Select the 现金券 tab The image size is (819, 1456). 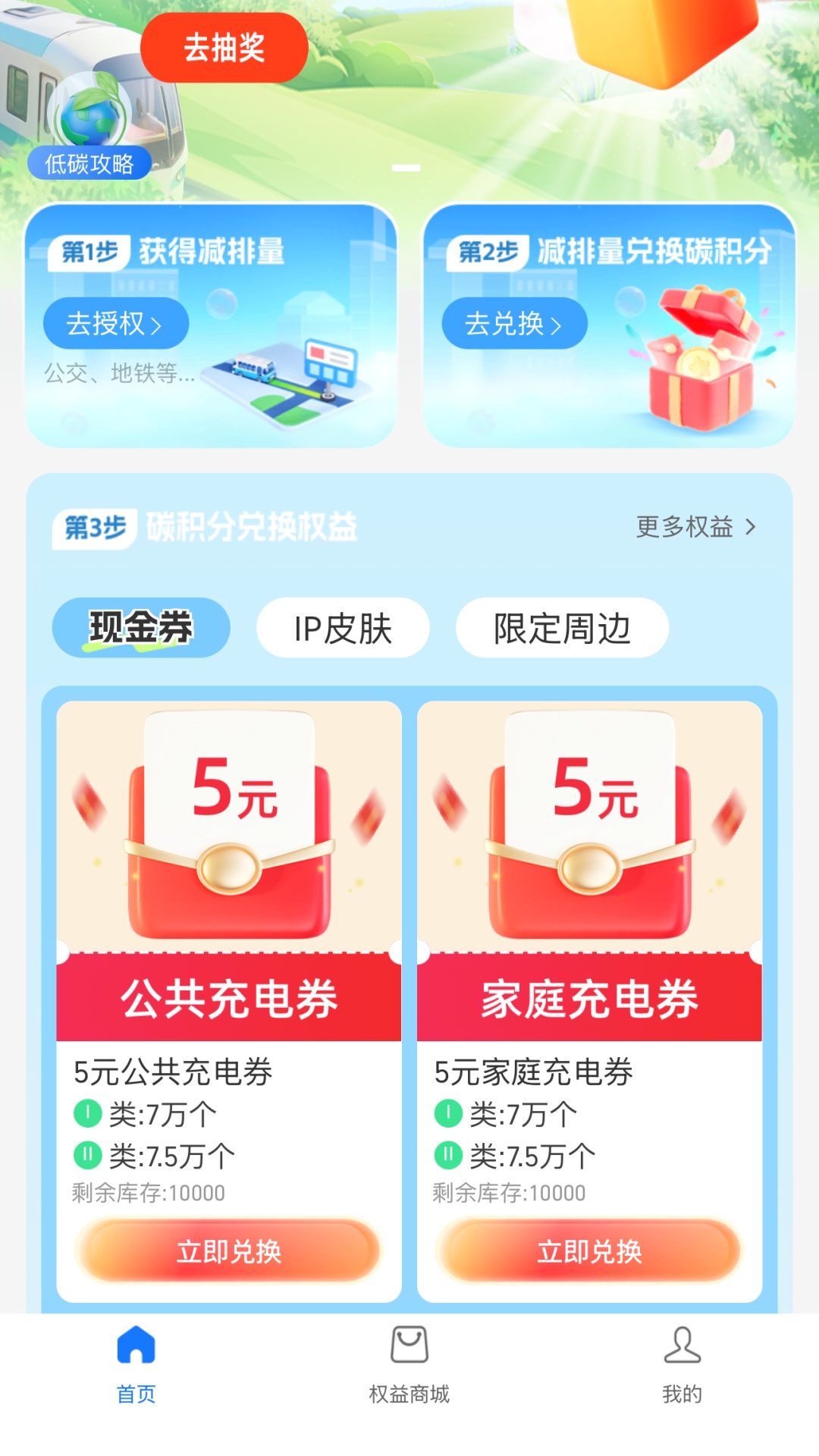pos(141,628)
